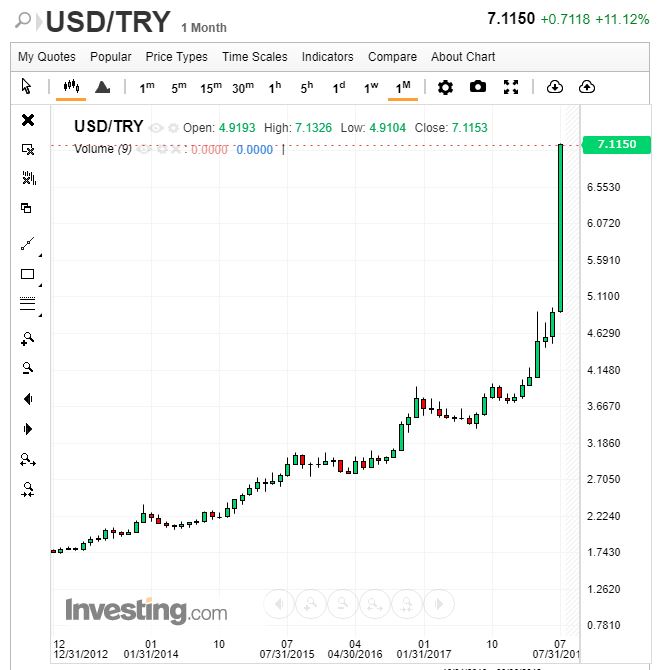Viewport: 657px width, 670px height.
Task: Switch to the area chart type
Action: pos(102,87)
